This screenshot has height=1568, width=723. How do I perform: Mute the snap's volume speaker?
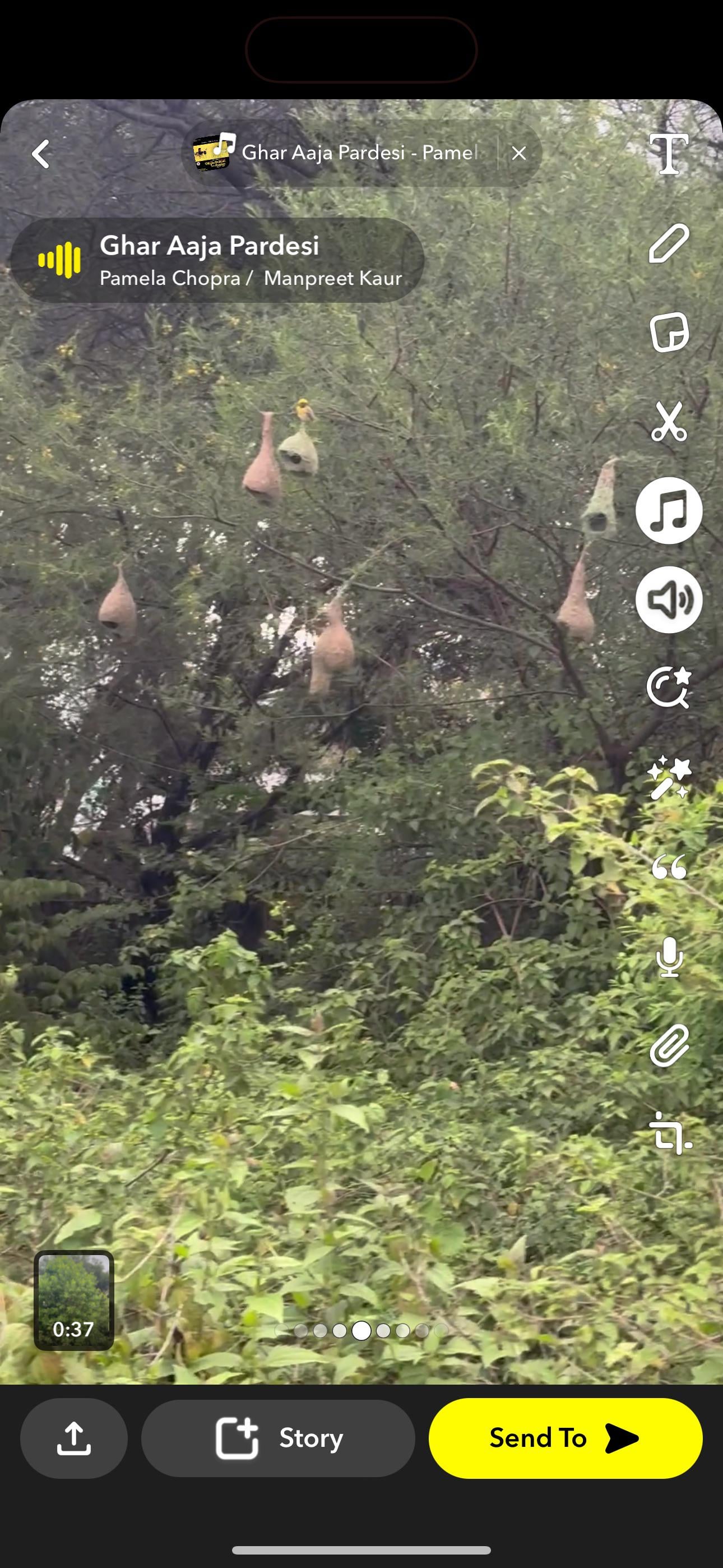[x=669, y=599]
